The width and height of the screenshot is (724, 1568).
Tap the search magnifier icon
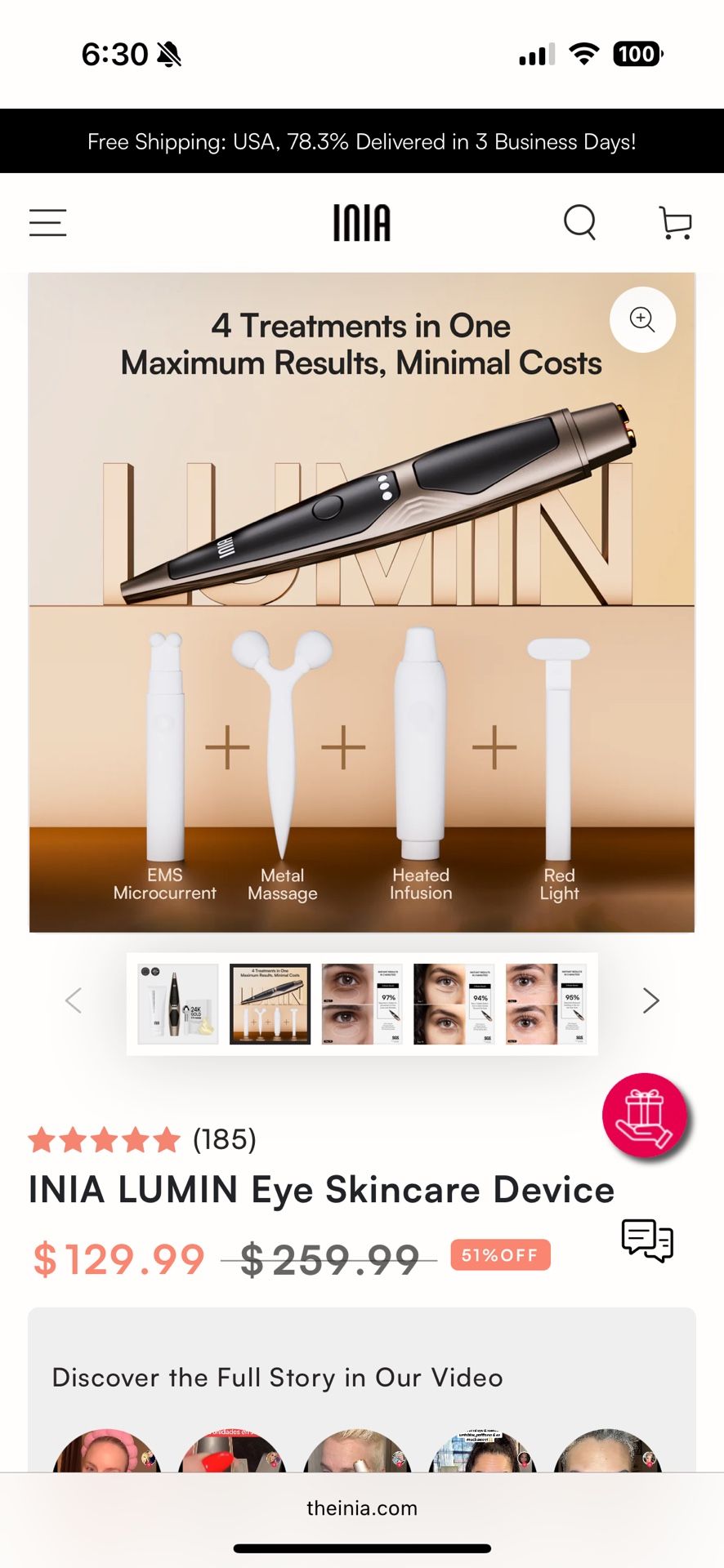pos(580,221)
